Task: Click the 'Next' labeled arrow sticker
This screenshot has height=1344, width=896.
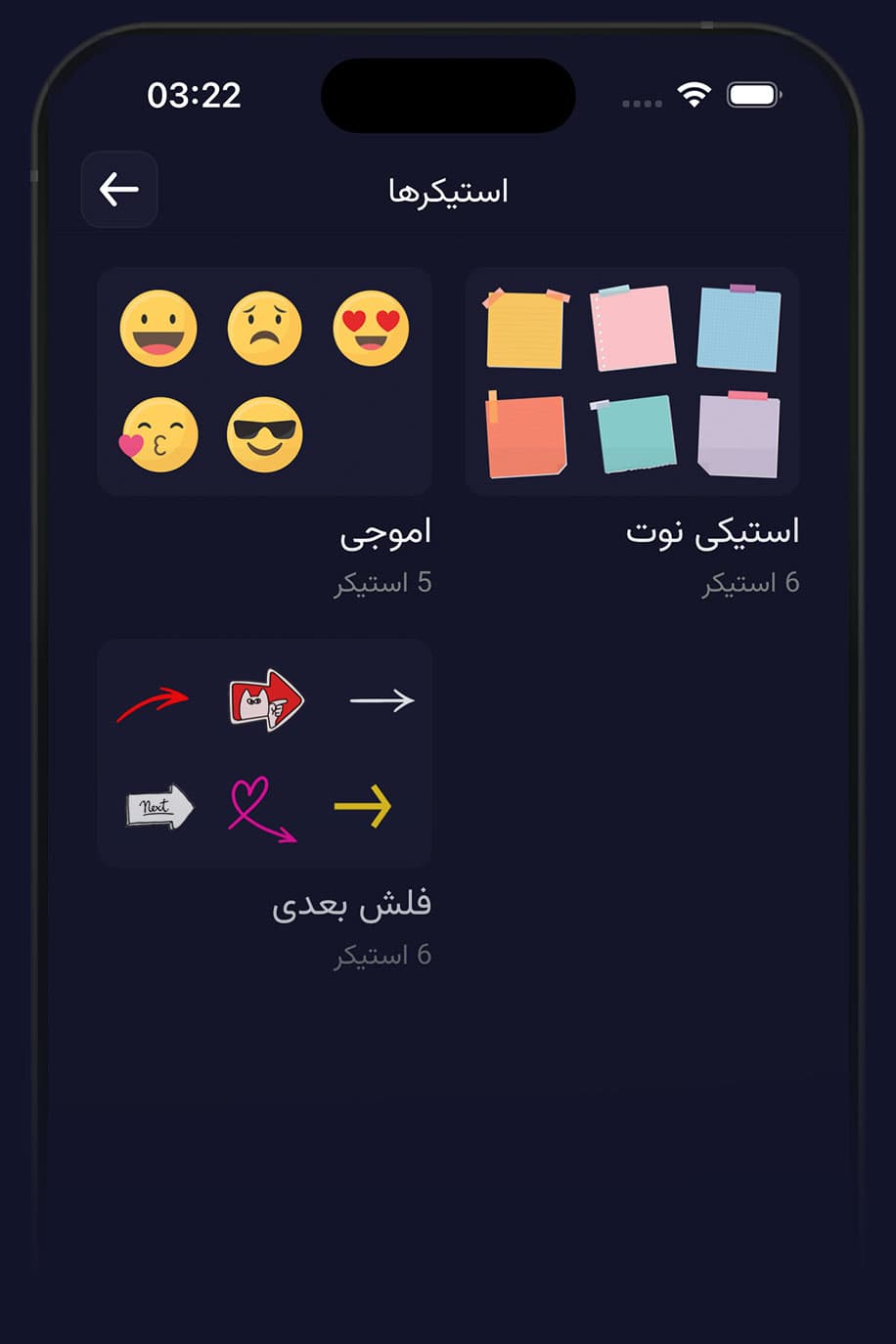Action: click(x=157, y=805)
